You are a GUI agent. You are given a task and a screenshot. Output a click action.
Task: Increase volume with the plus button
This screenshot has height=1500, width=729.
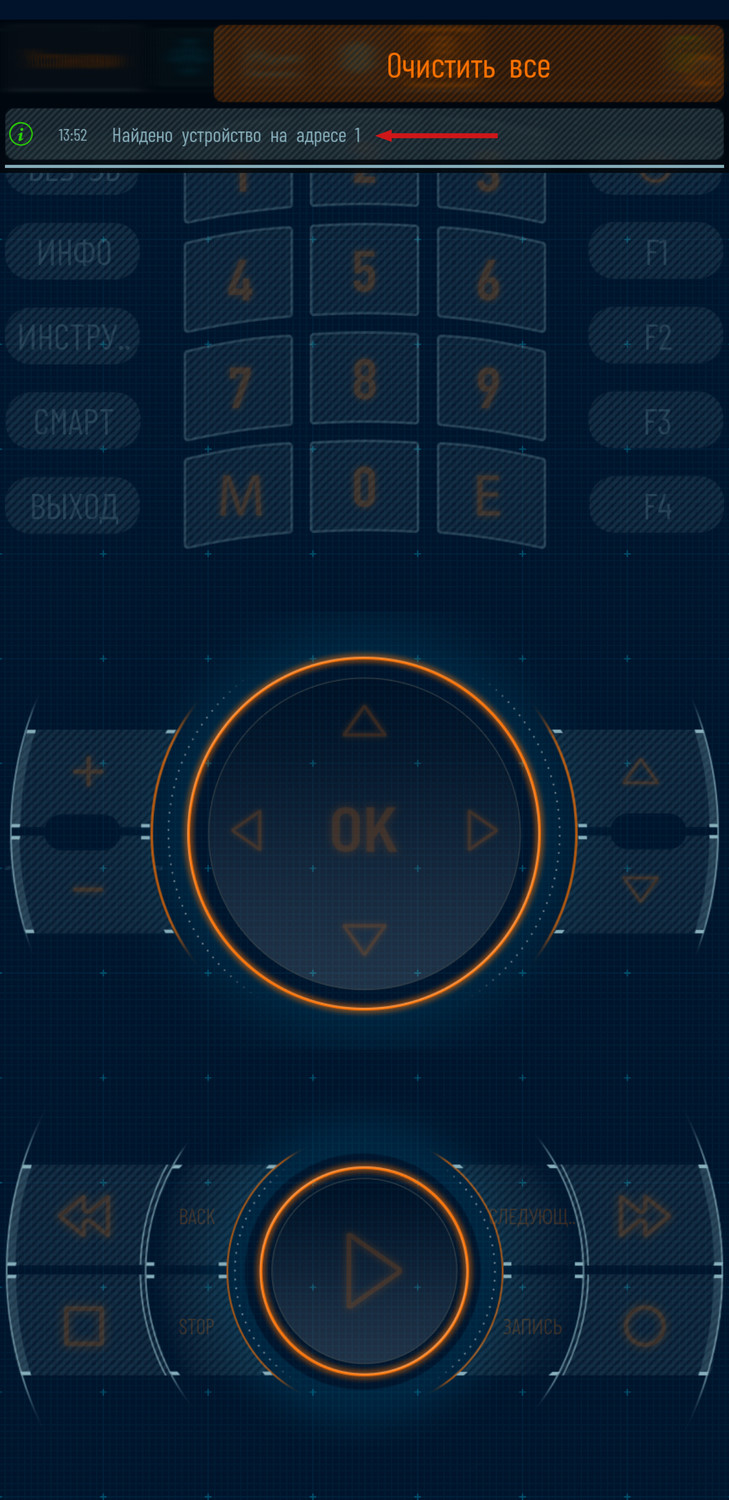[89, 772]
